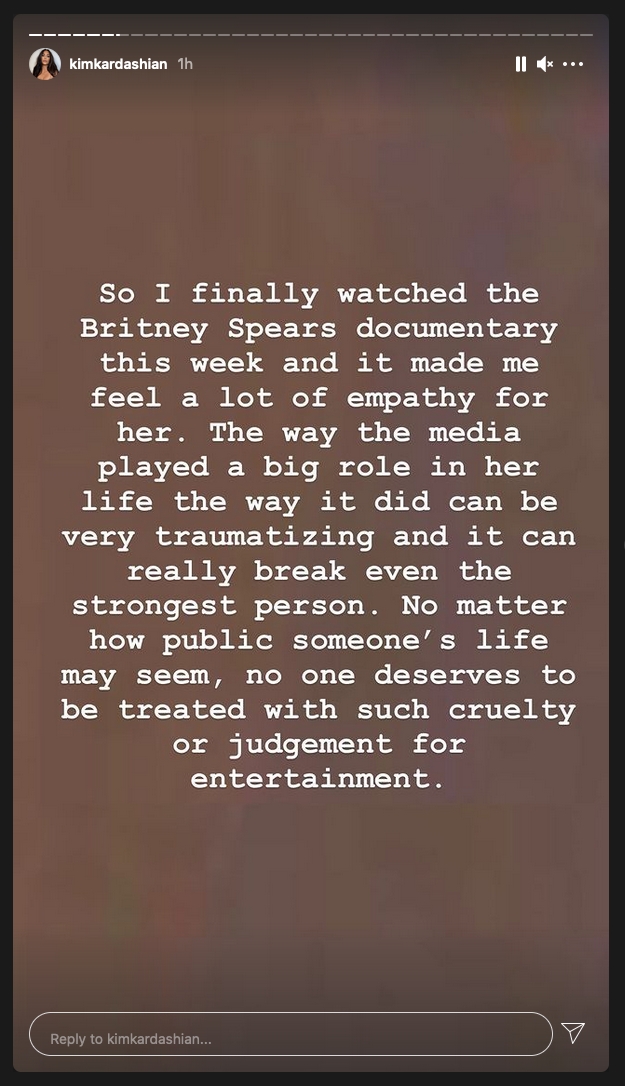Open the kimkardashian username link
Viewport: 625px width, 1086px height.
pyautogui.click(x=118, y=64)
